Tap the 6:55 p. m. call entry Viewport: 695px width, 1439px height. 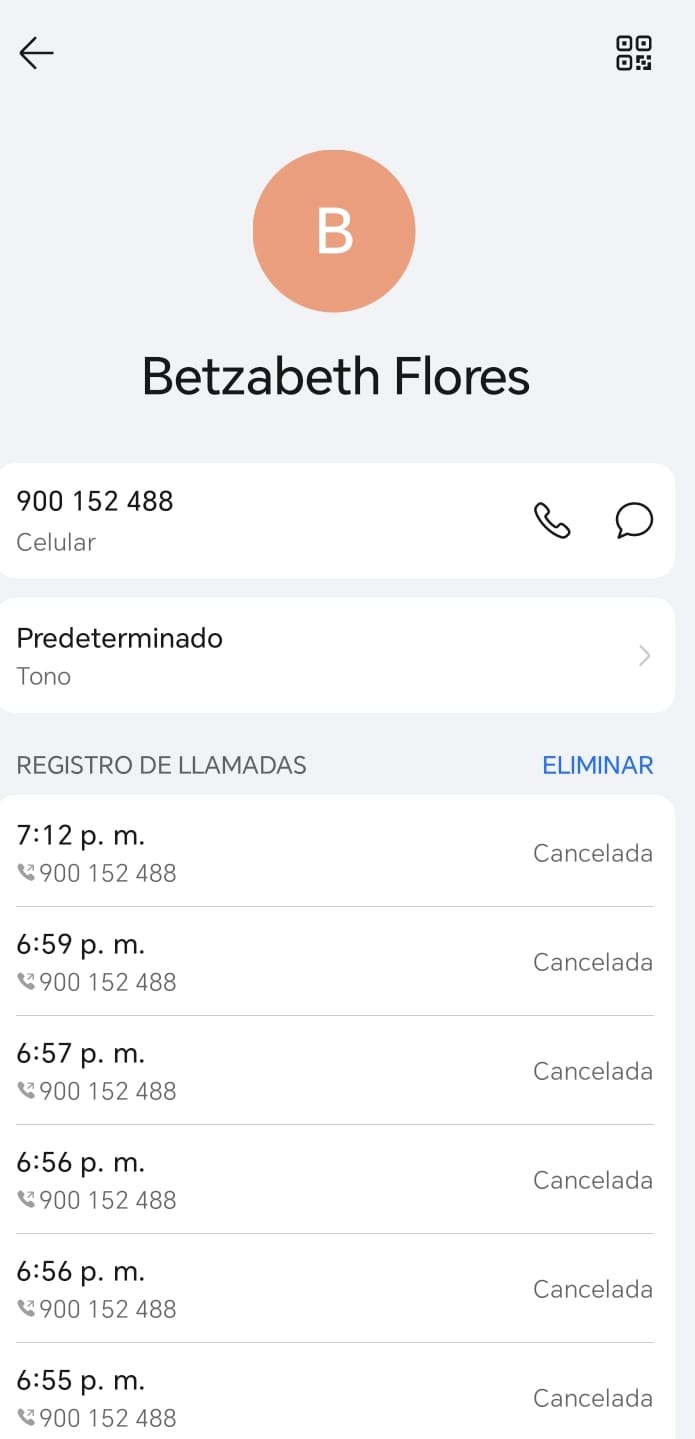tap(336, 1397)
